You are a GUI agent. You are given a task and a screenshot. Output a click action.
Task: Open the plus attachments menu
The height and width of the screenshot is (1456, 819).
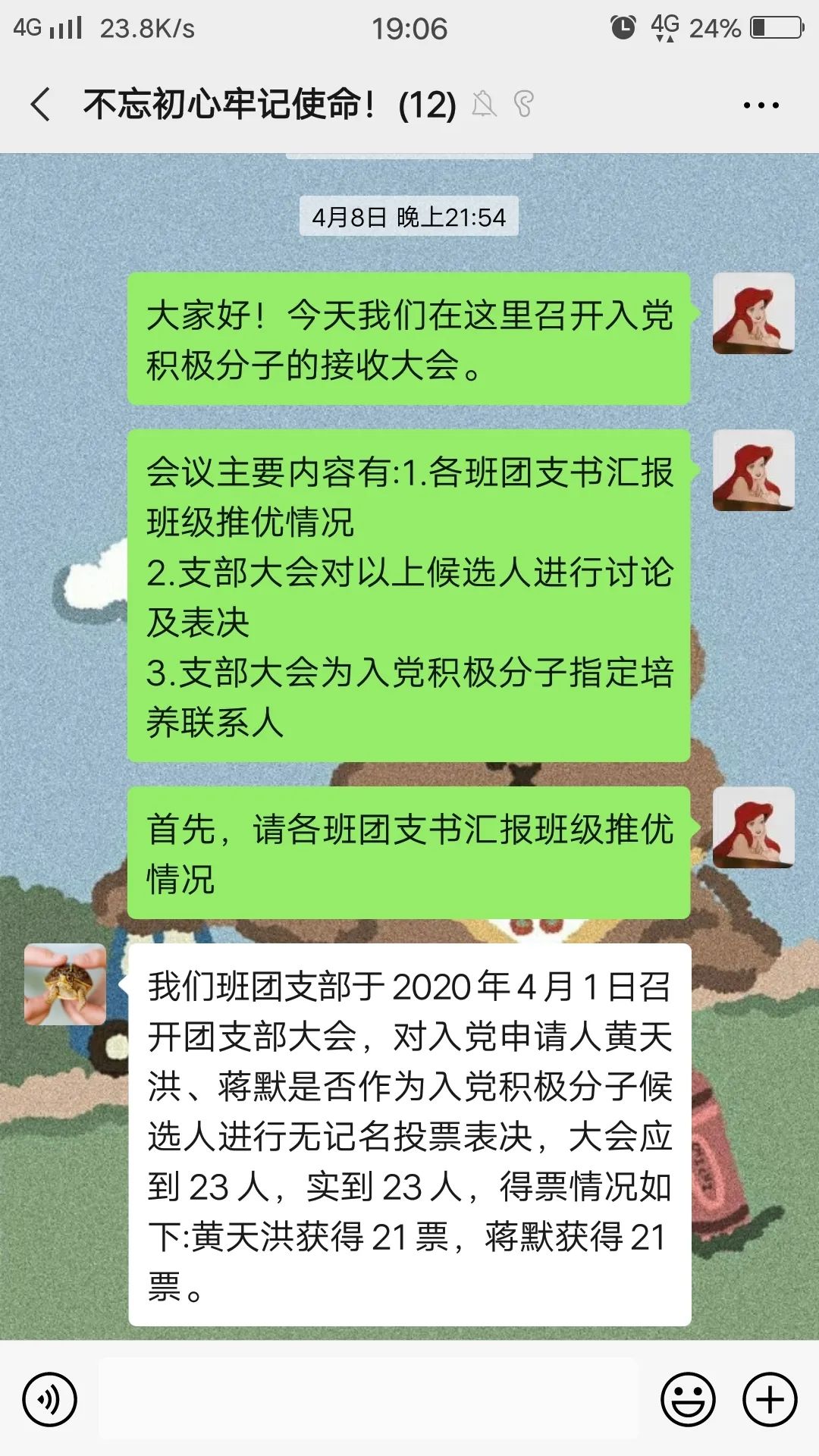pos(770,1399)
